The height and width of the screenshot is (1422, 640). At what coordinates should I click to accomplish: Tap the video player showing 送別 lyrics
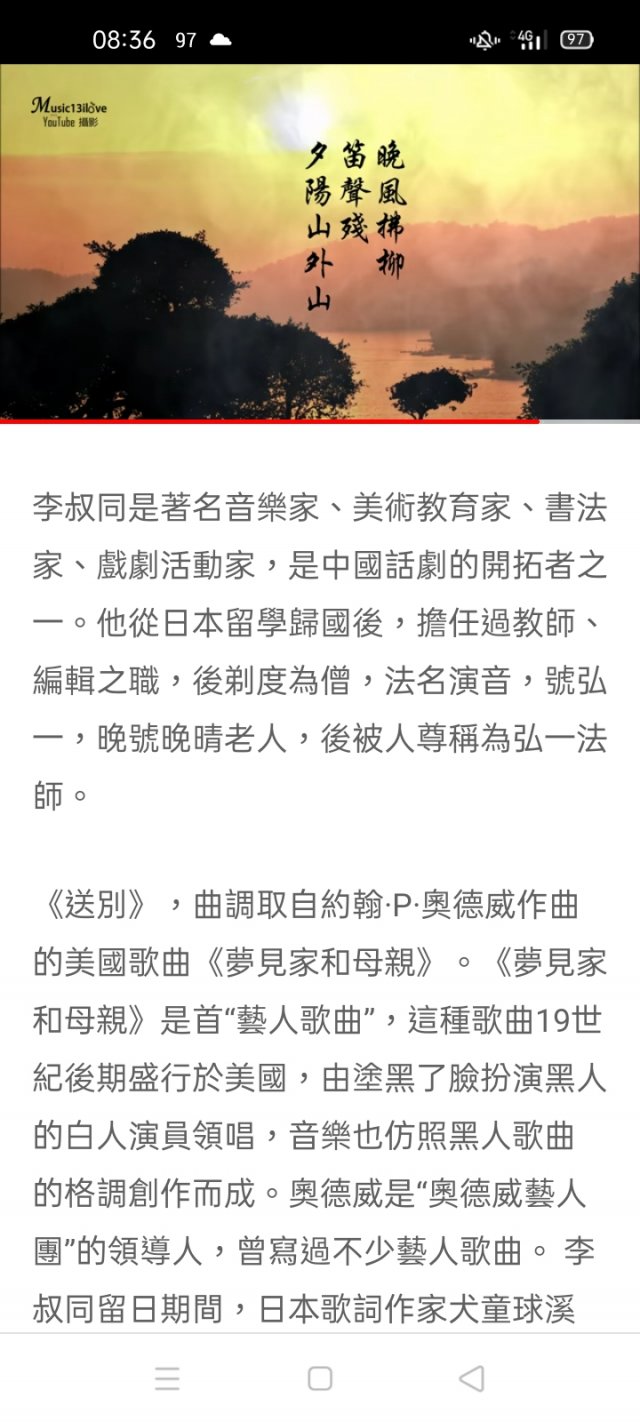pos(320,242)
